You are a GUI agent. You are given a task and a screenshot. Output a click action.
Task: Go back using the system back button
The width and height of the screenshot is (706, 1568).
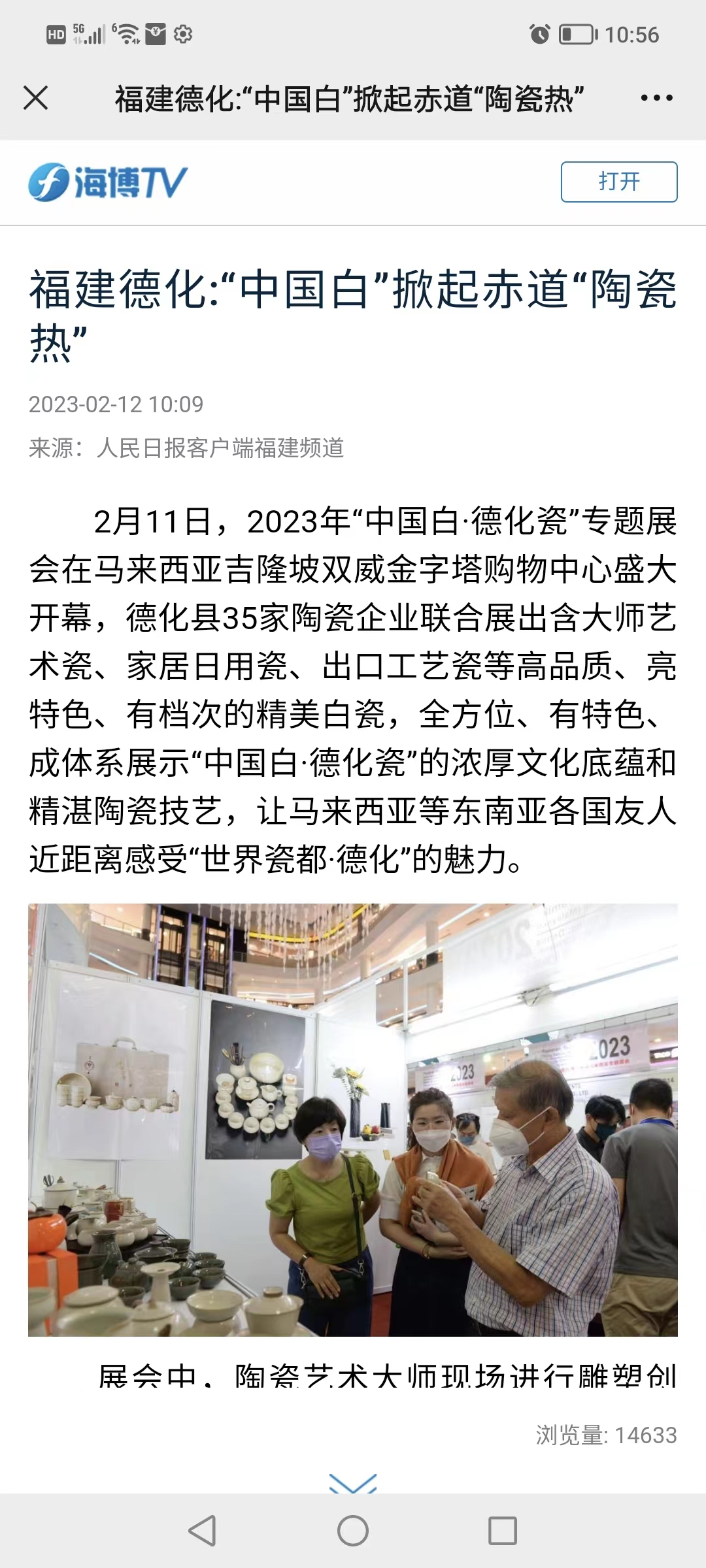(203, 1531)
